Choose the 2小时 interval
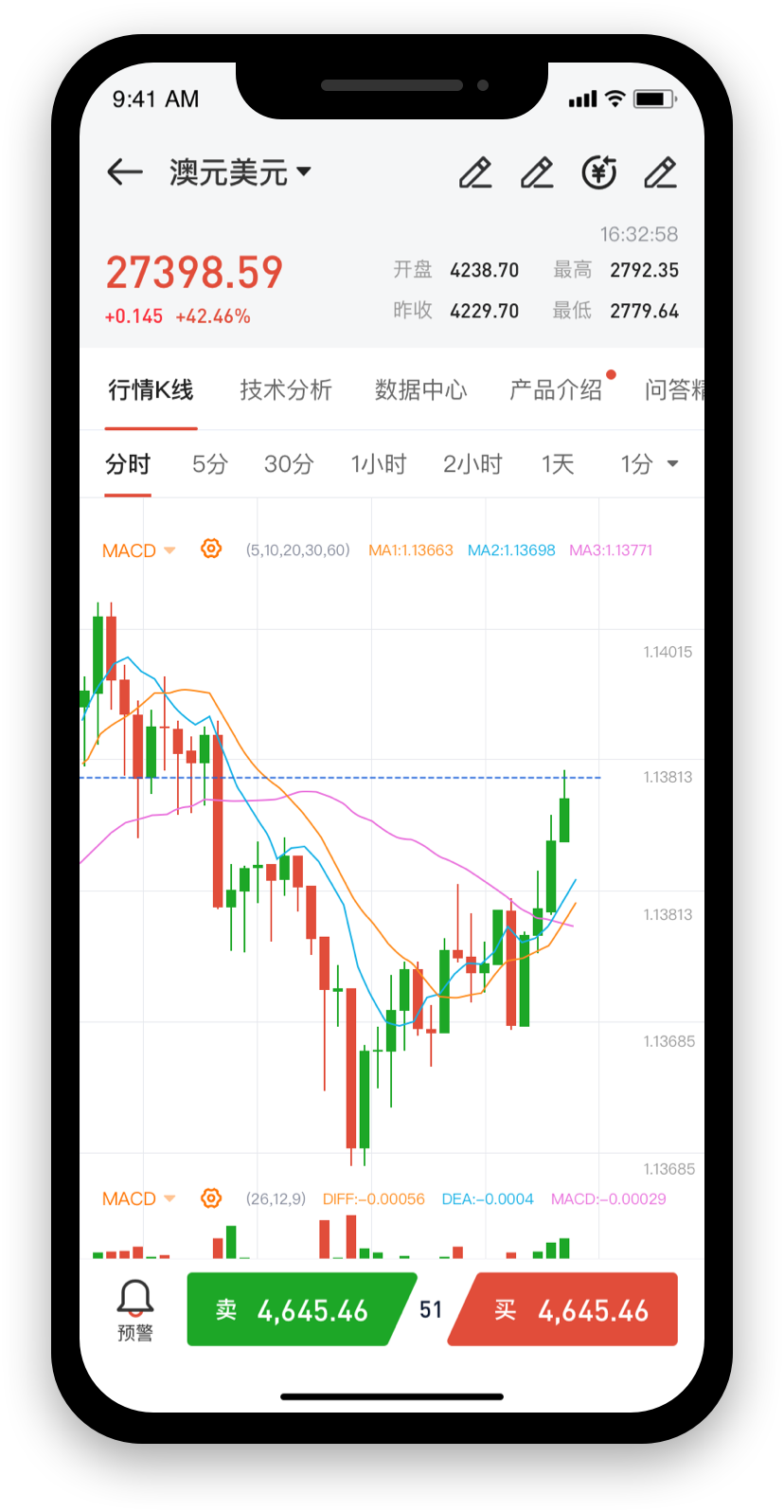 pos(472,464)
